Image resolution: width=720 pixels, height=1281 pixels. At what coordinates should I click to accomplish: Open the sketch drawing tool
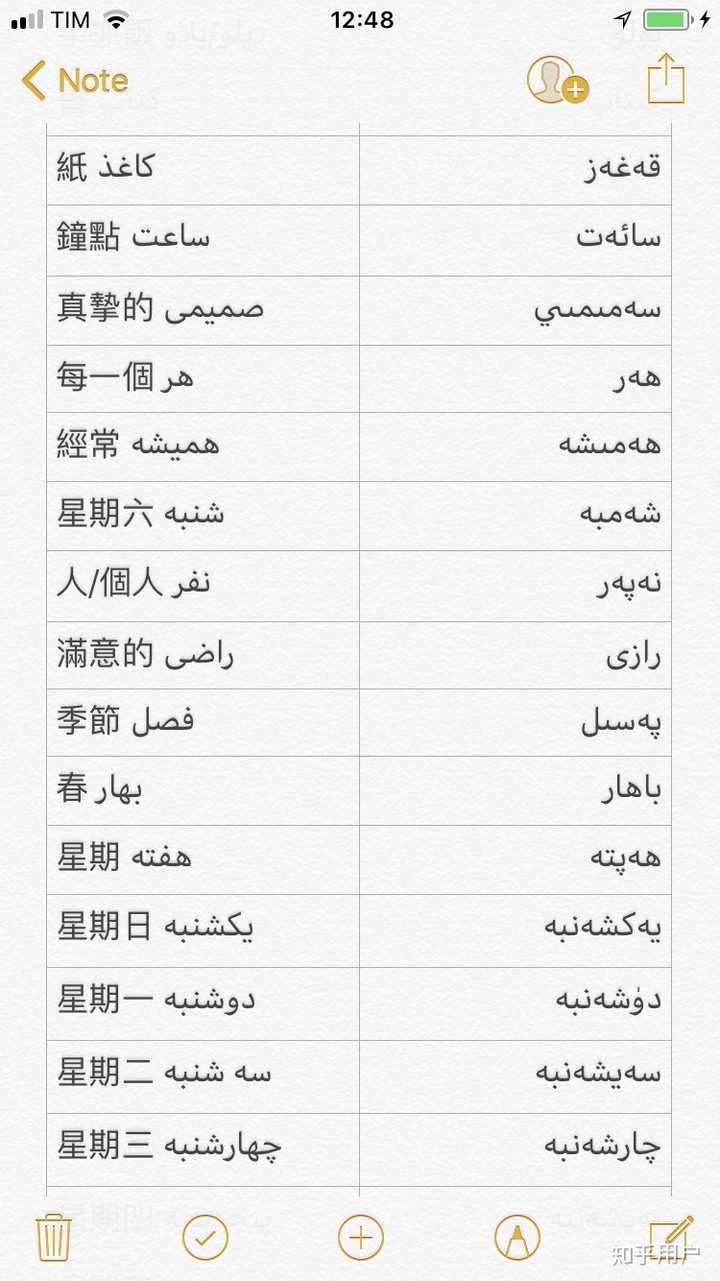[x=517, y=1239]
